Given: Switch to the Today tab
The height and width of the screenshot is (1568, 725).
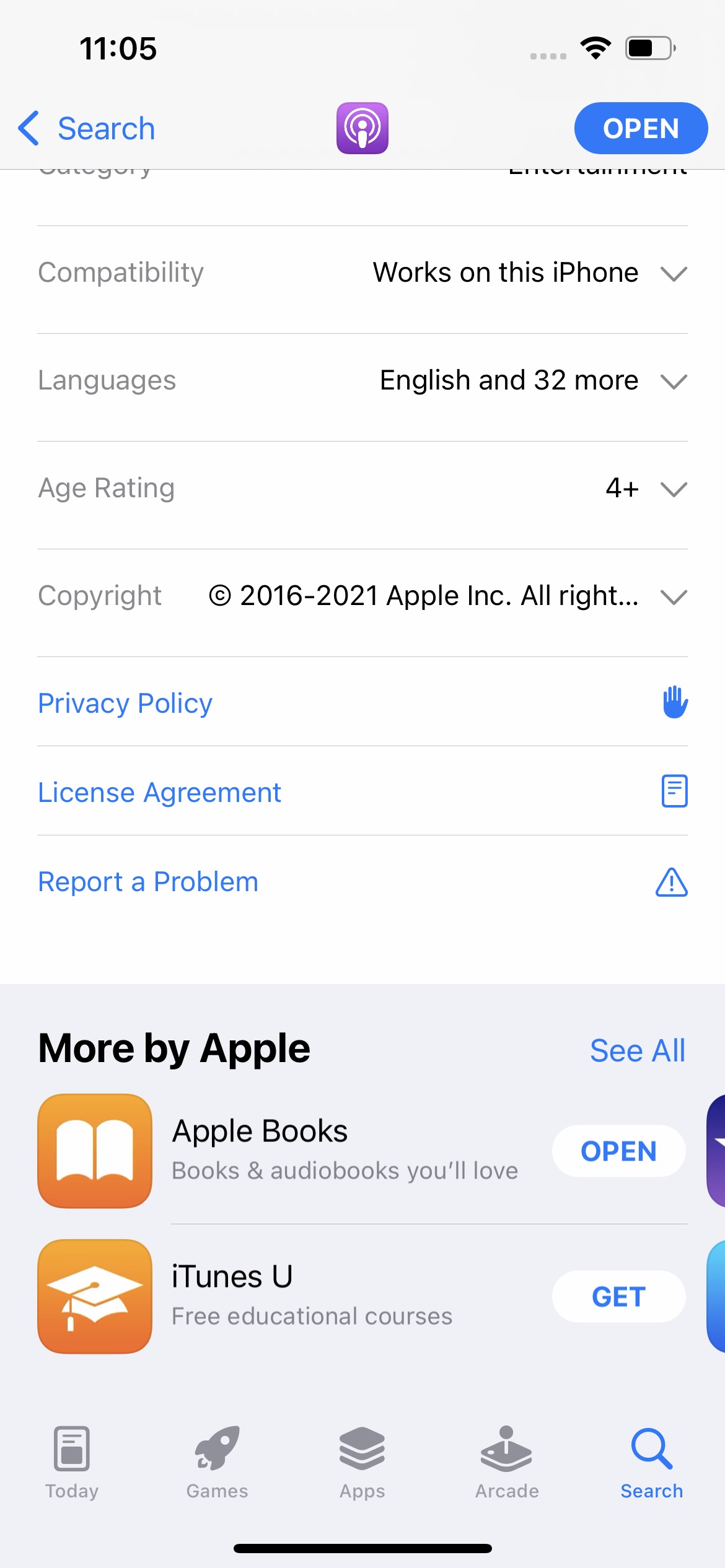Looking at the screenshot, I should 72,1461.
